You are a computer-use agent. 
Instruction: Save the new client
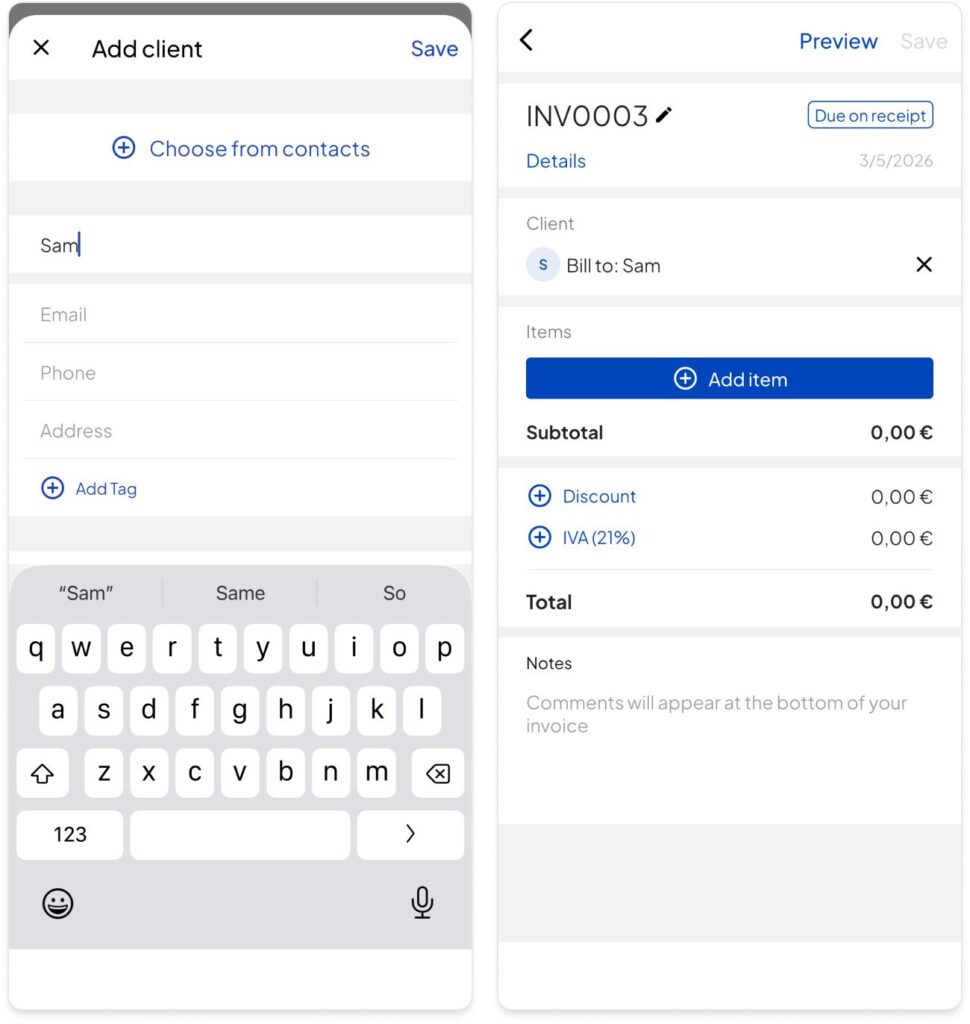[434, 49]
